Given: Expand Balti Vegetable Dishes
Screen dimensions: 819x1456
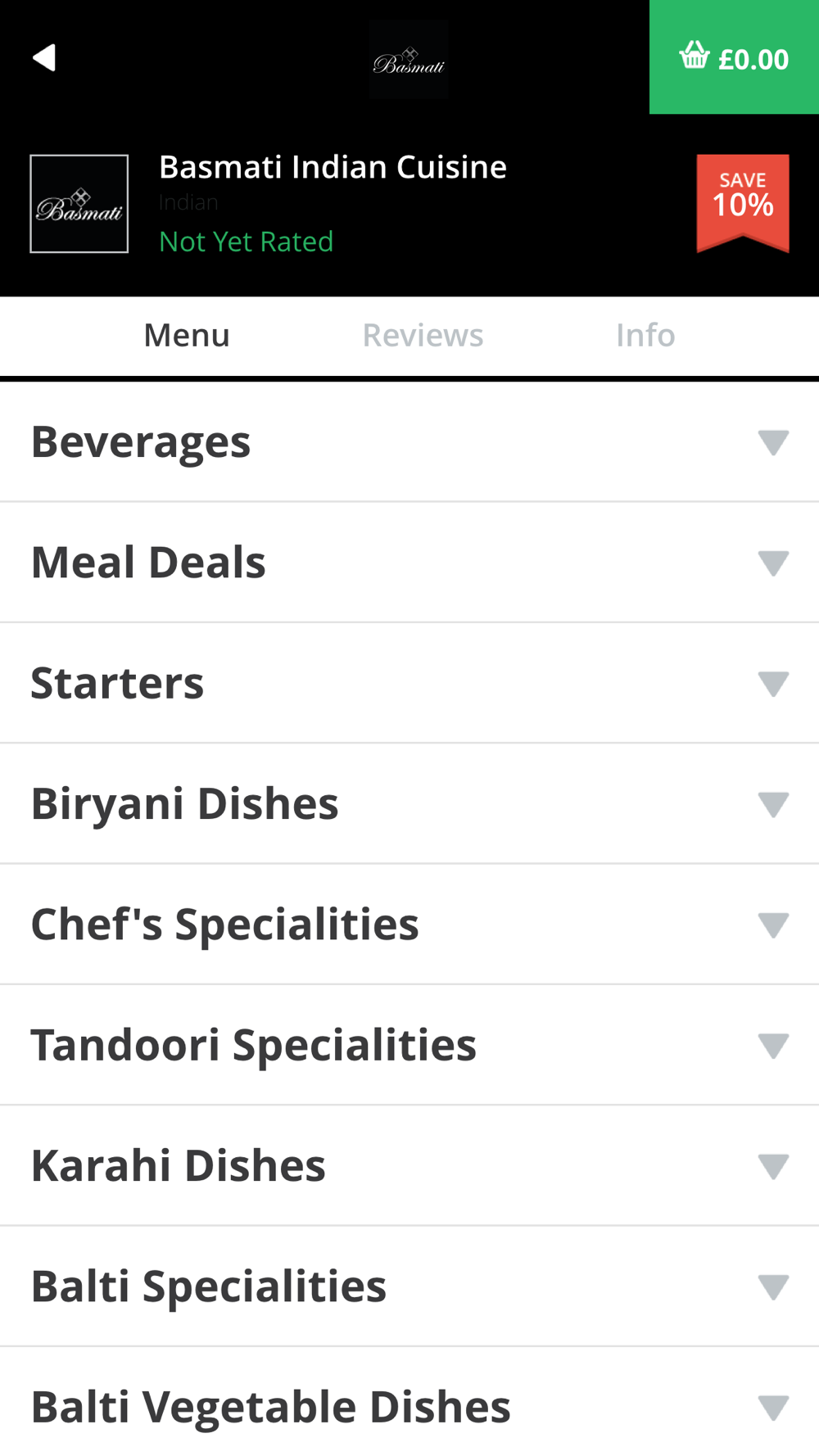Looking at the screenshot, I should pos(409,1402).
